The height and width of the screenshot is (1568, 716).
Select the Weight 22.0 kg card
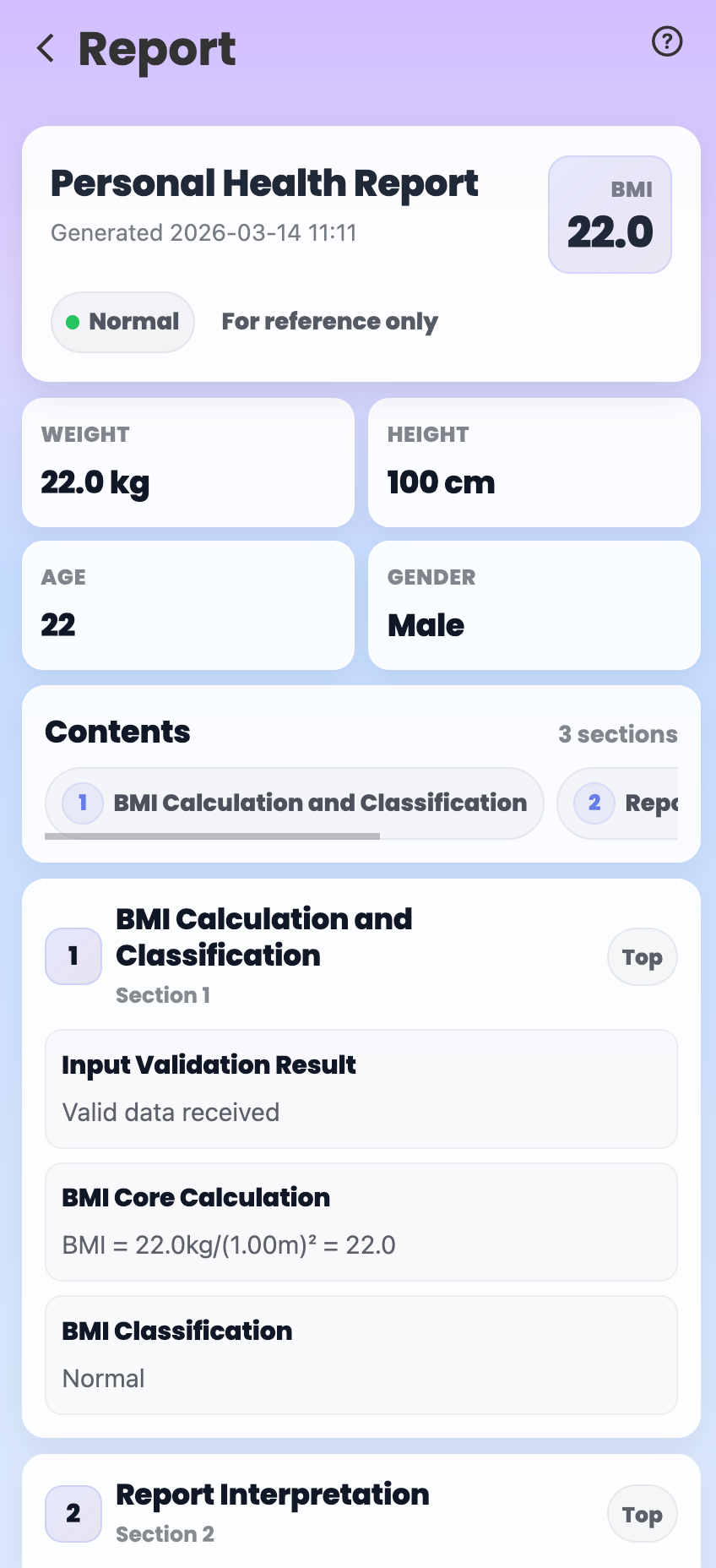coord(187,462)
